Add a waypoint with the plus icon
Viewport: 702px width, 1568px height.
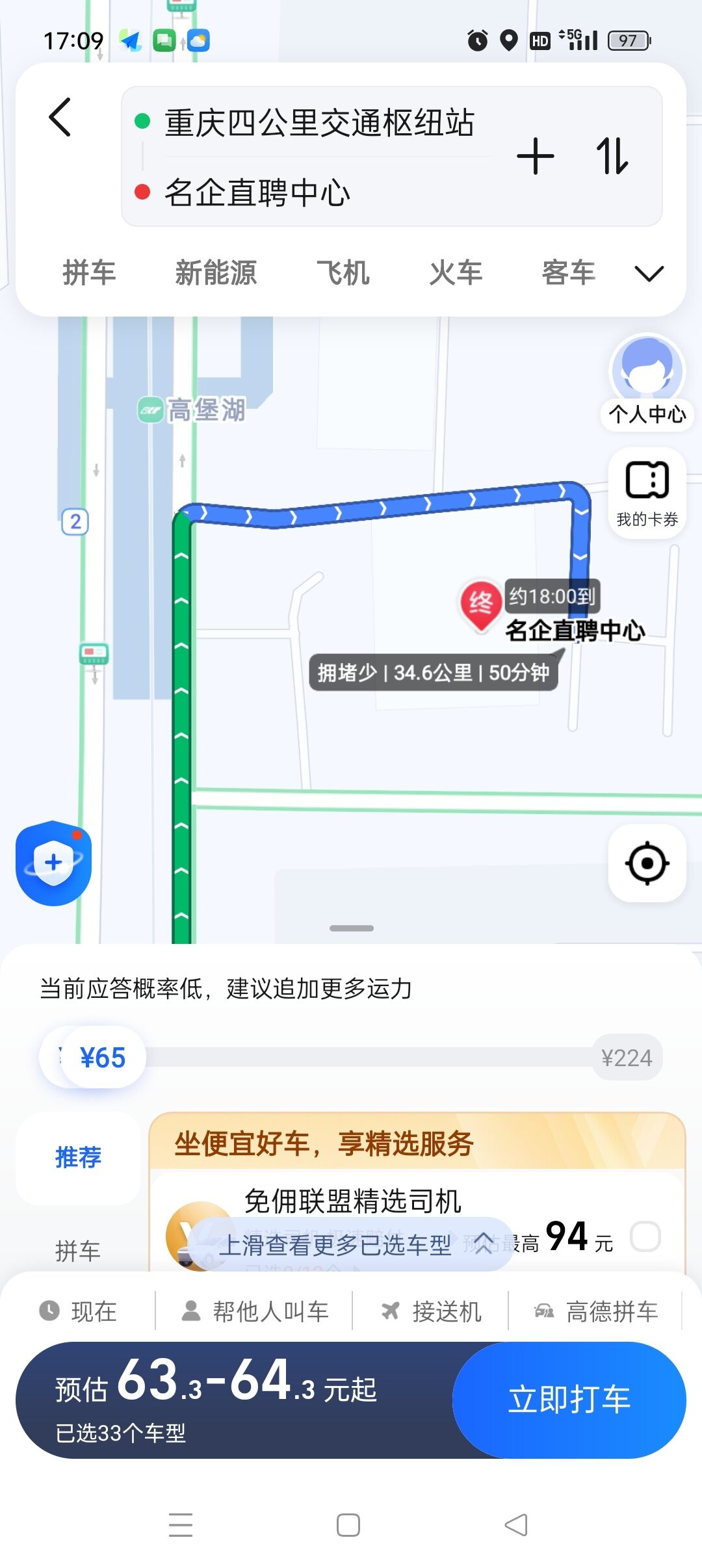coord(536,157)
